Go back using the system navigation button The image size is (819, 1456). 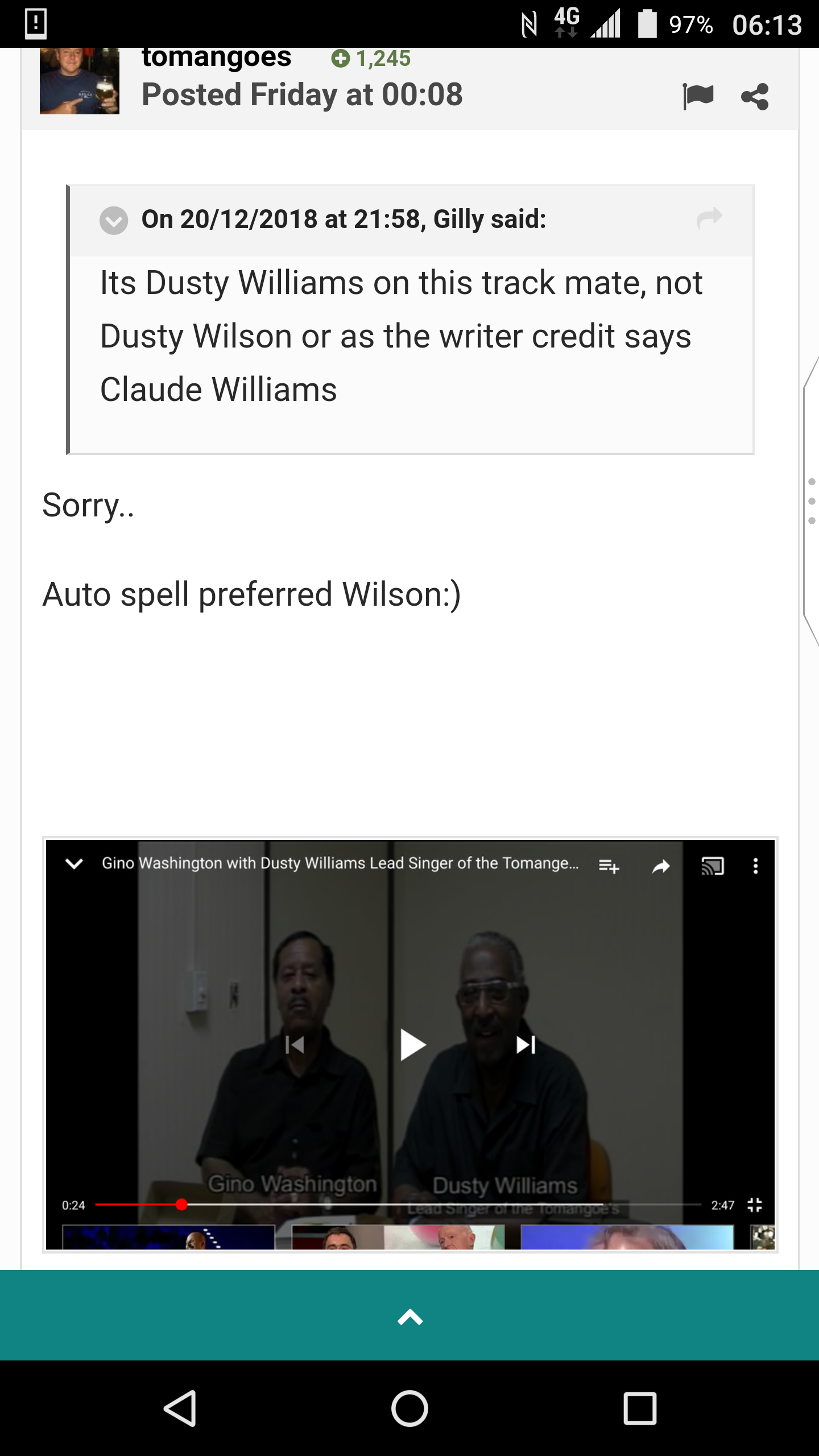click(x=180, y=1409)
